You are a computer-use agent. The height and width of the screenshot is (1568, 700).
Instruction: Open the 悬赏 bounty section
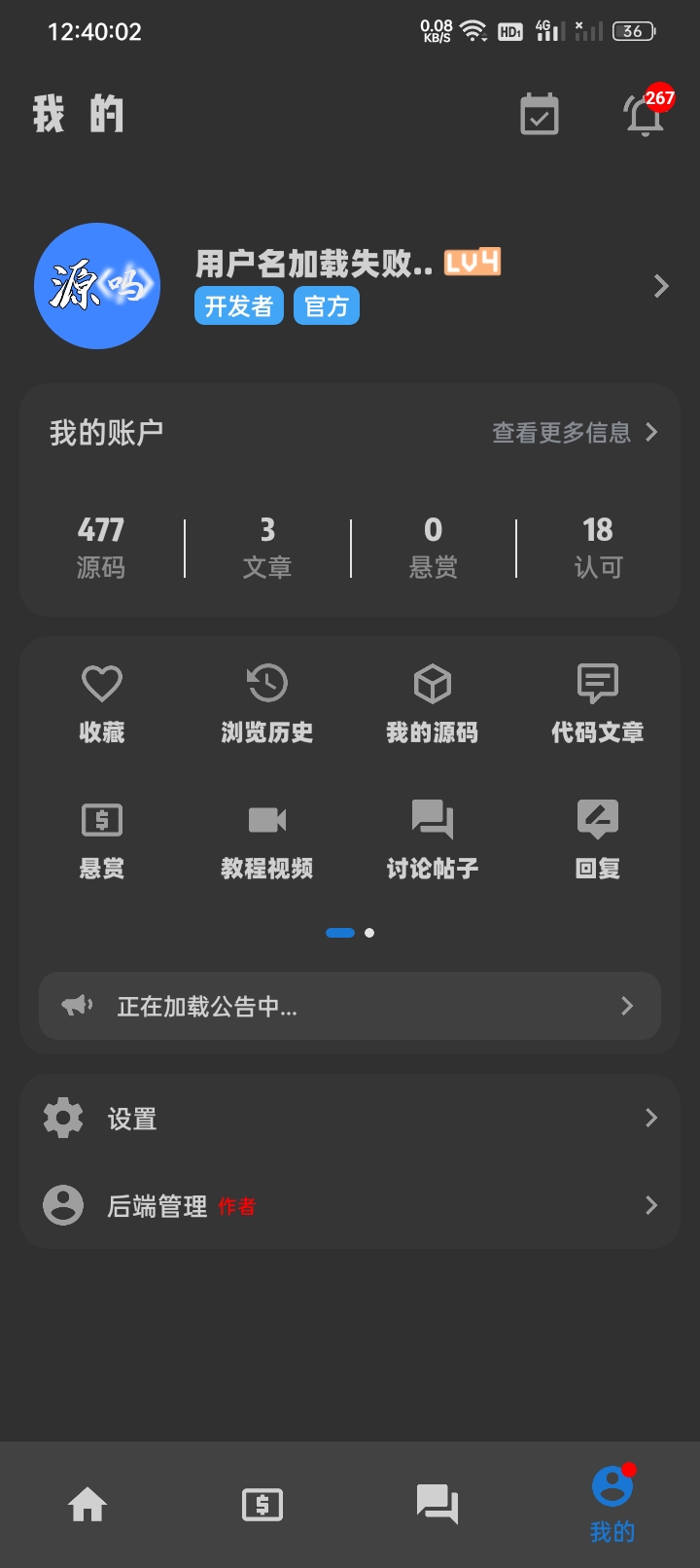pos(101,838)
